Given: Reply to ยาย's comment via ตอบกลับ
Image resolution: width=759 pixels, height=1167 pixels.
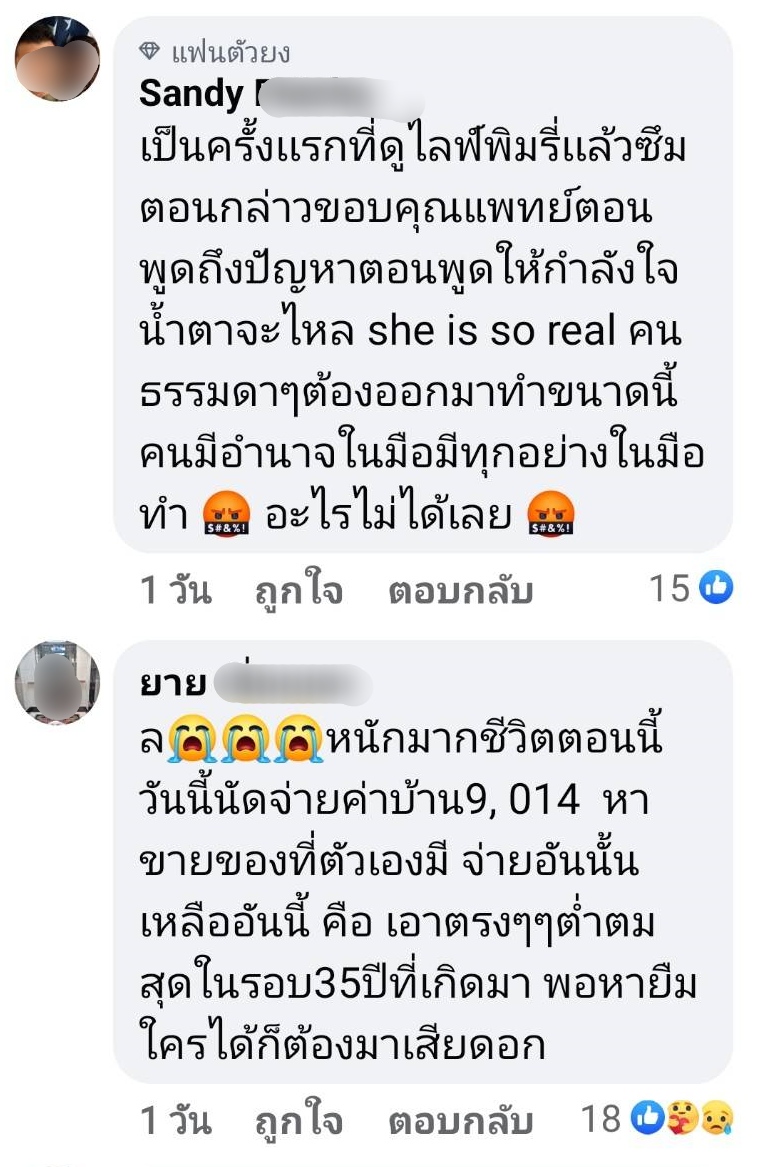Looking at the screenshot, I should pyautogui.click(x=460, y=1120).
